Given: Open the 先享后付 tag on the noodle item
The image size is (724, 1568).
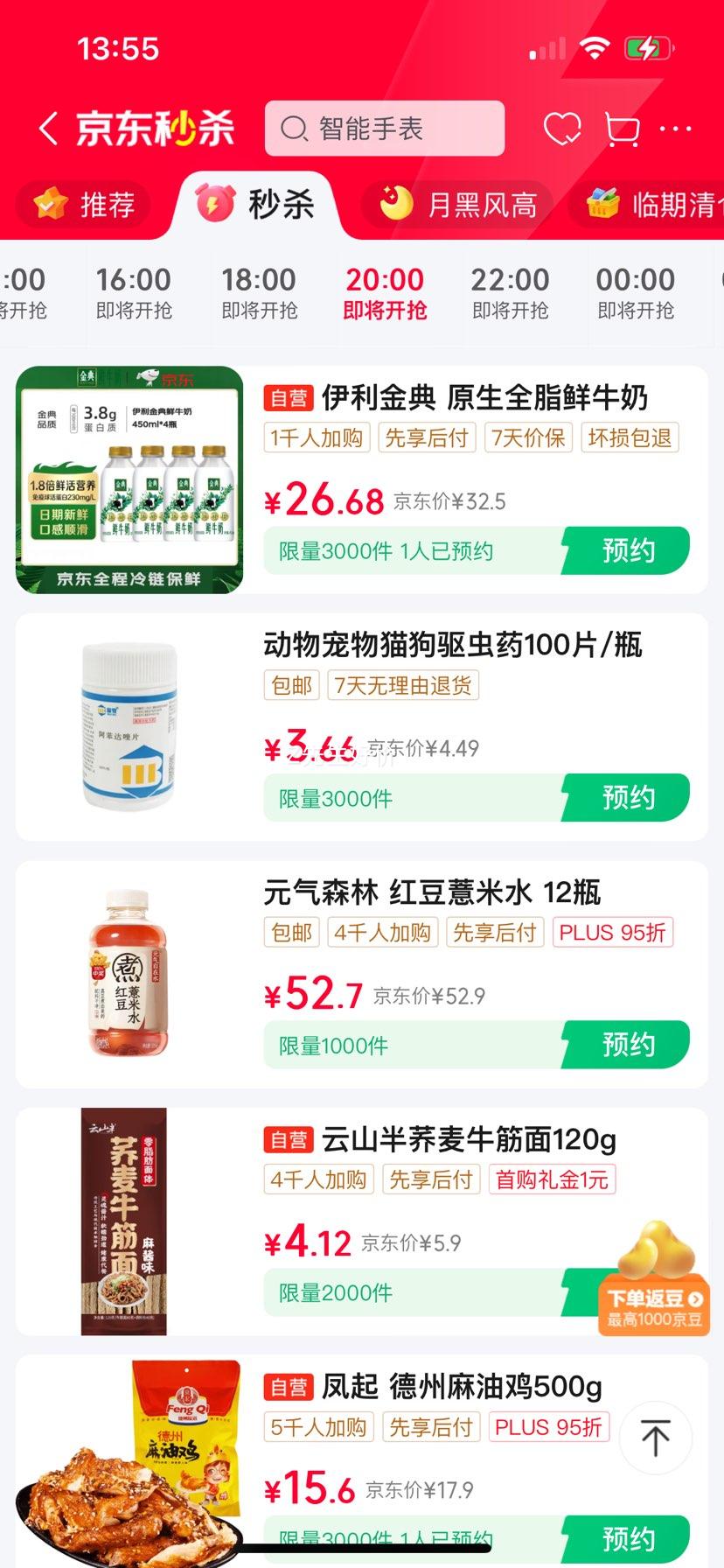Looking at the screenshot, I should coord(431,1179).
